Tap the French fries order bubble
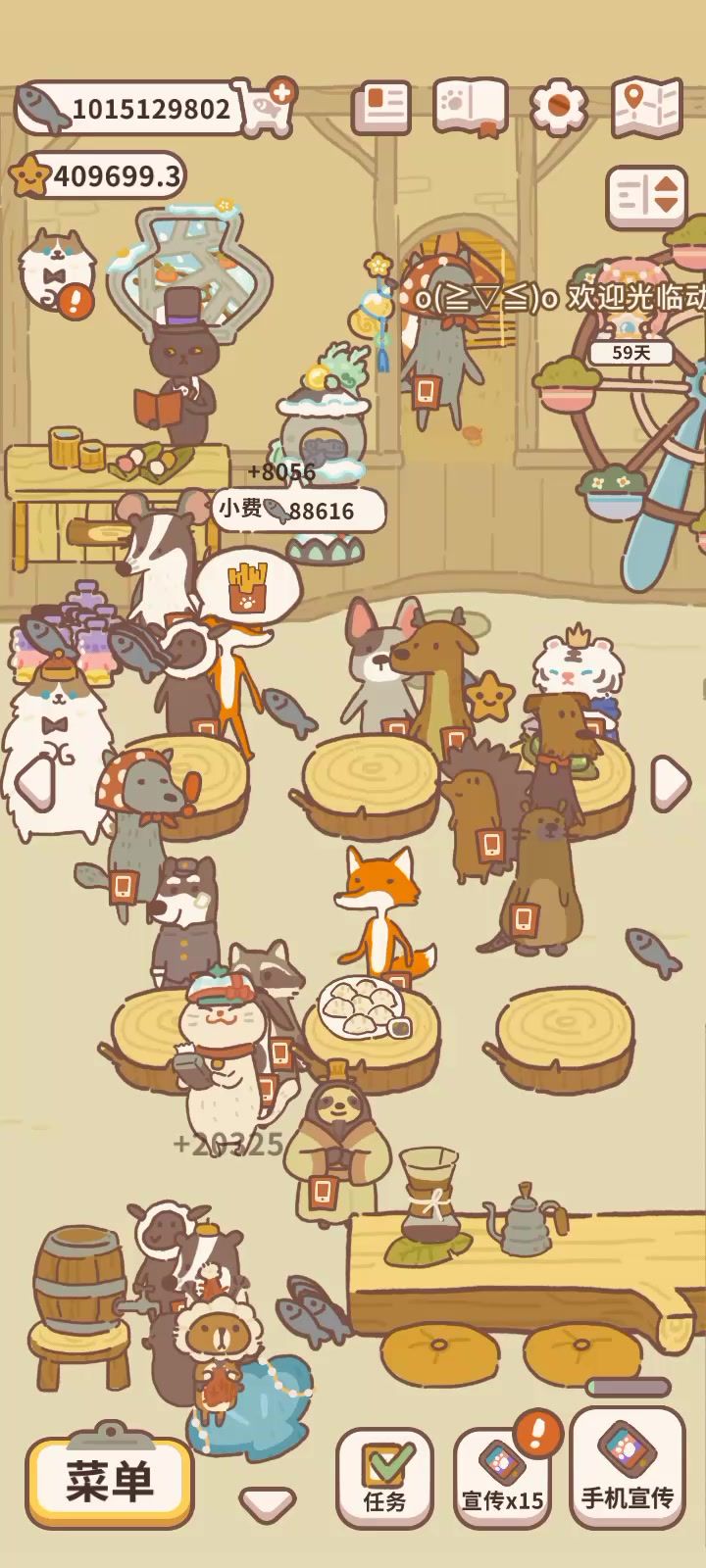Image resolution: width=706 pixels, height=1568 pixels. pyautogui.click(x=246, y=586)
